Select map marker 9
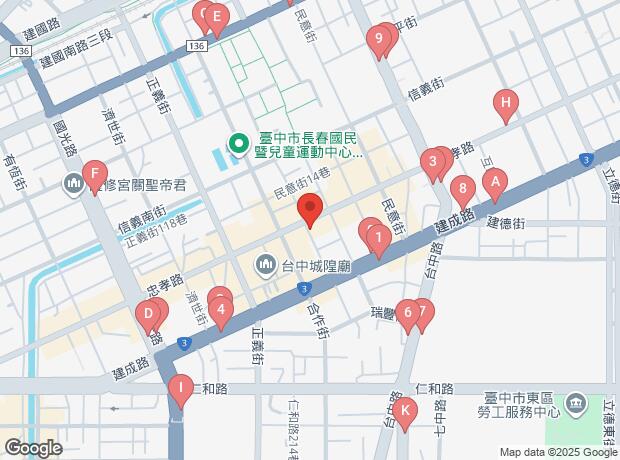Viewport: 620px width, 460px height. (x=377, y=40)
